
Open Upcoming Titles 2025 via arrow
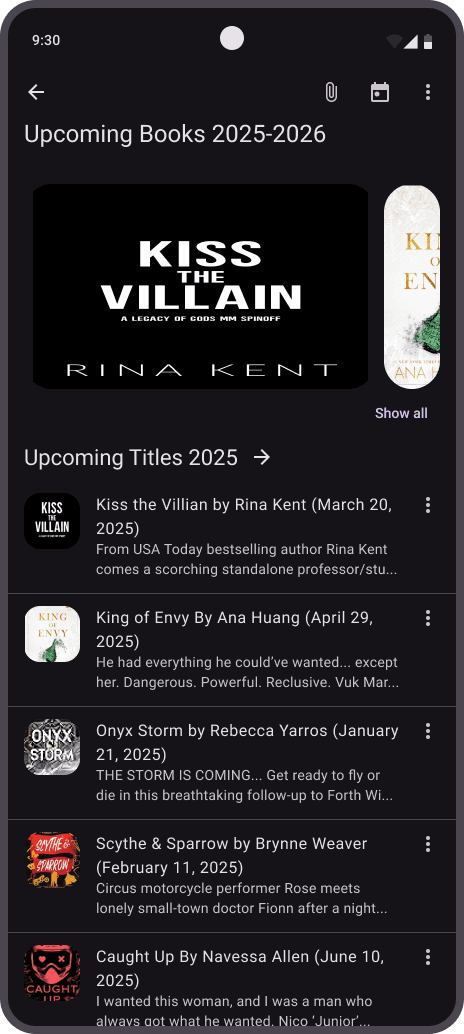click(262, 457)
